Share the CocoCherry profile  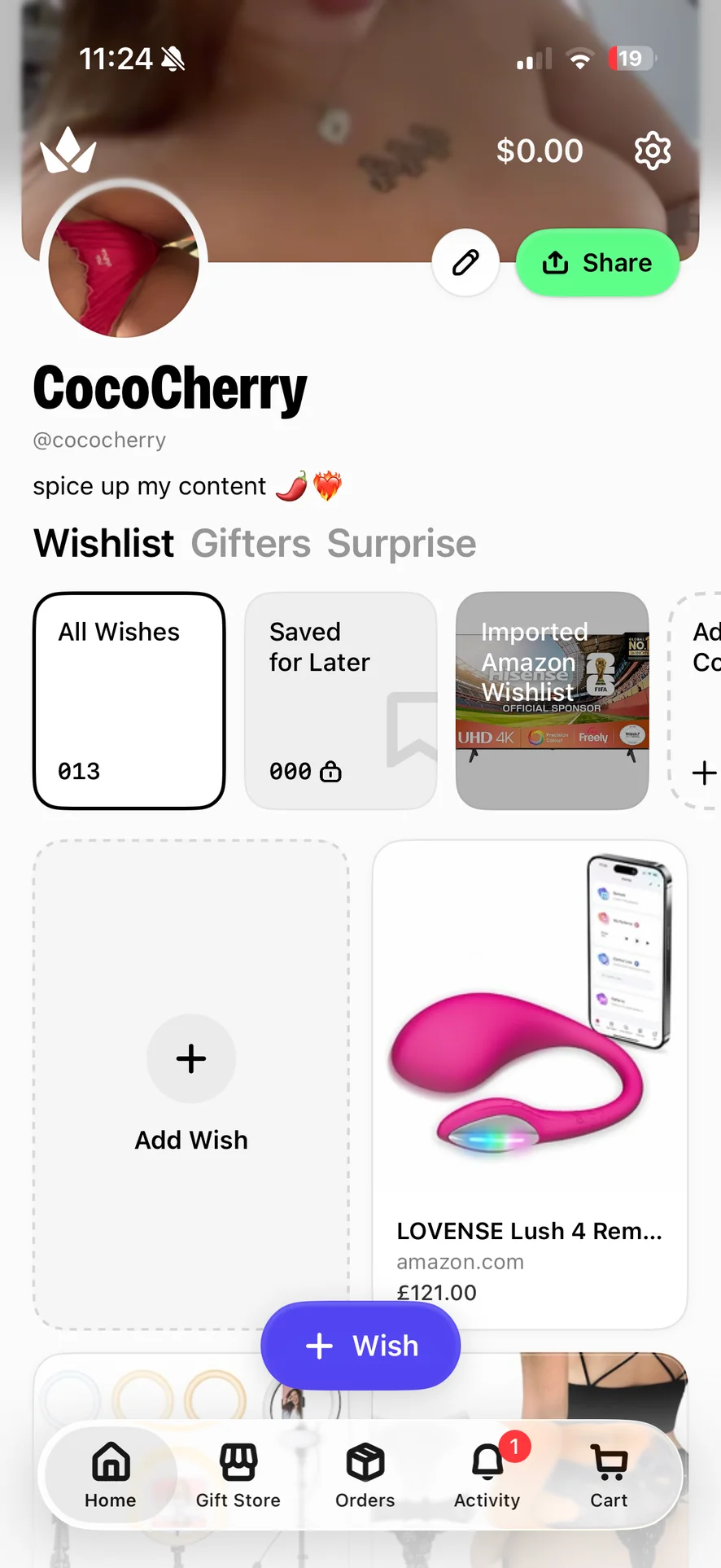[597, 263]
